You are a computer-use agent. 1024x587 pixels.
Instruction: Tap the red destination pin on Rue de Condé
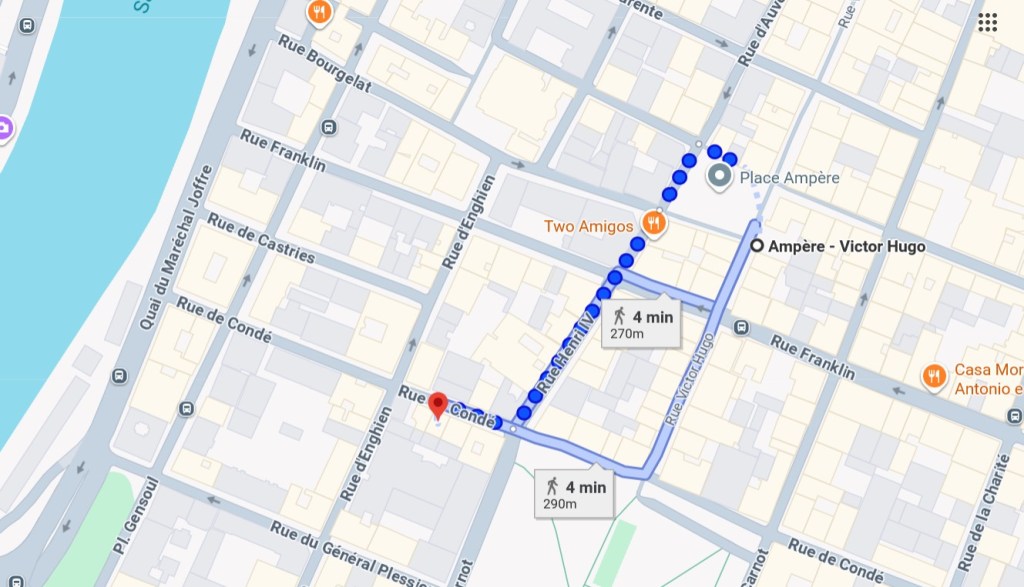[438, 406]
